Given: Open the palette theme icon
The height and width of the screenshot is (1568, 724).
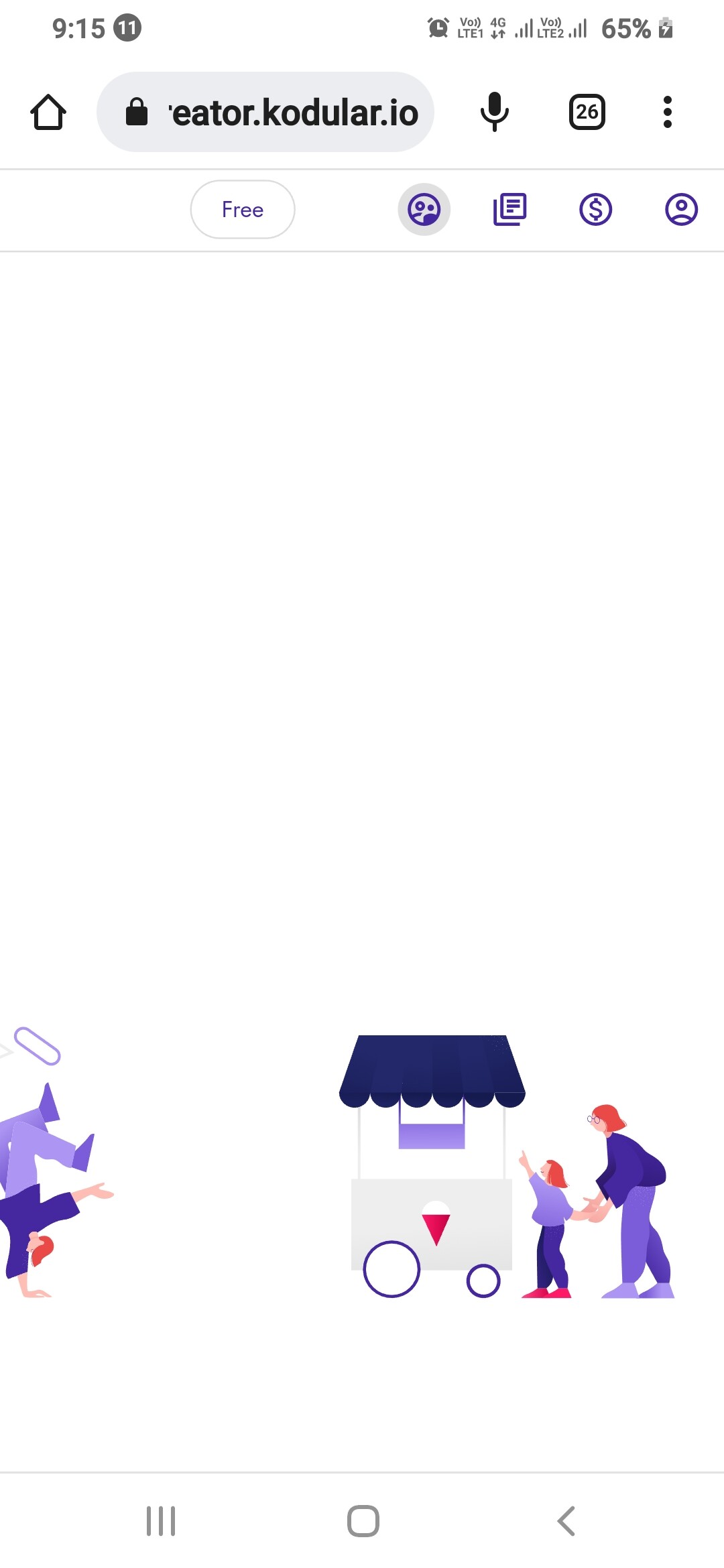Looking at the screenshot, I should (424, 210).
